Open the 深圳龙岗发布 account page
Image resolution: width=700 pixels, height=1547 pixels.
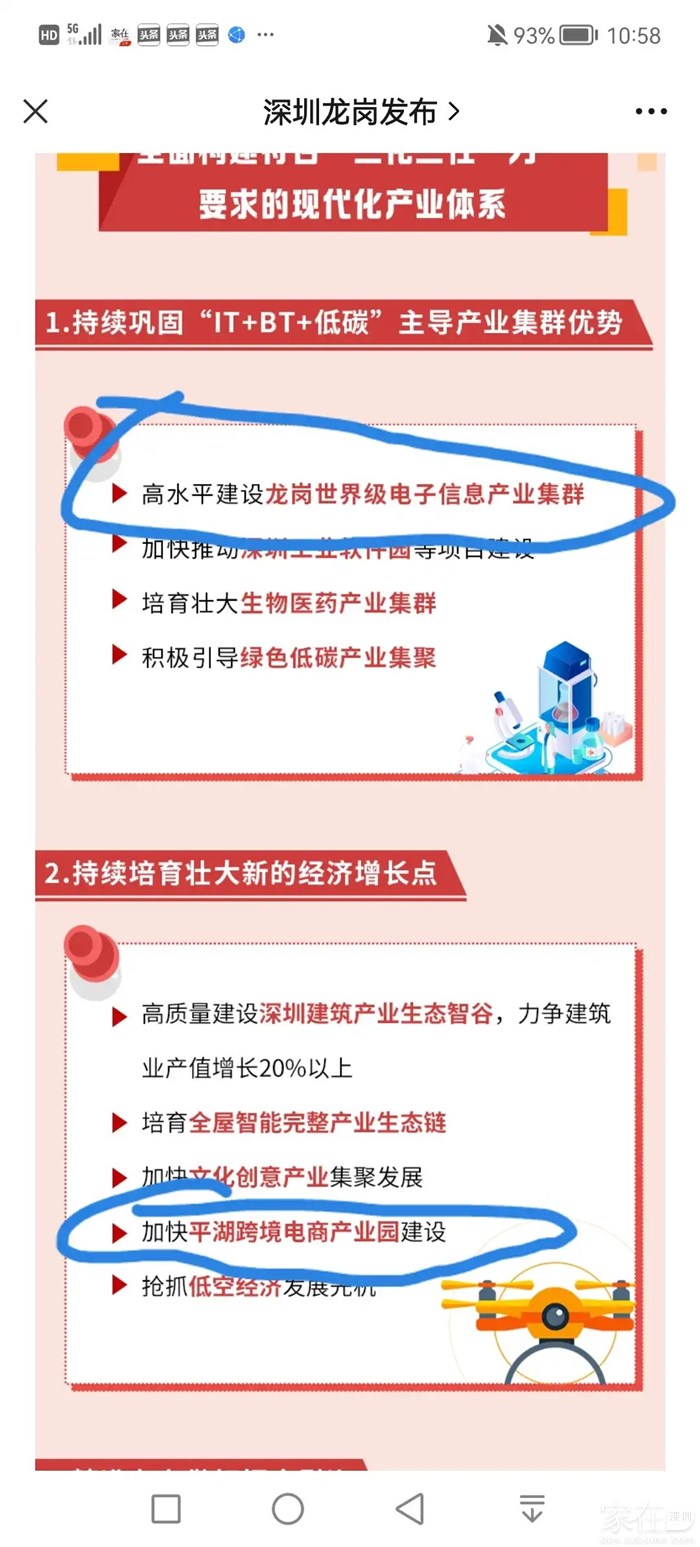[x=360, y=112]
